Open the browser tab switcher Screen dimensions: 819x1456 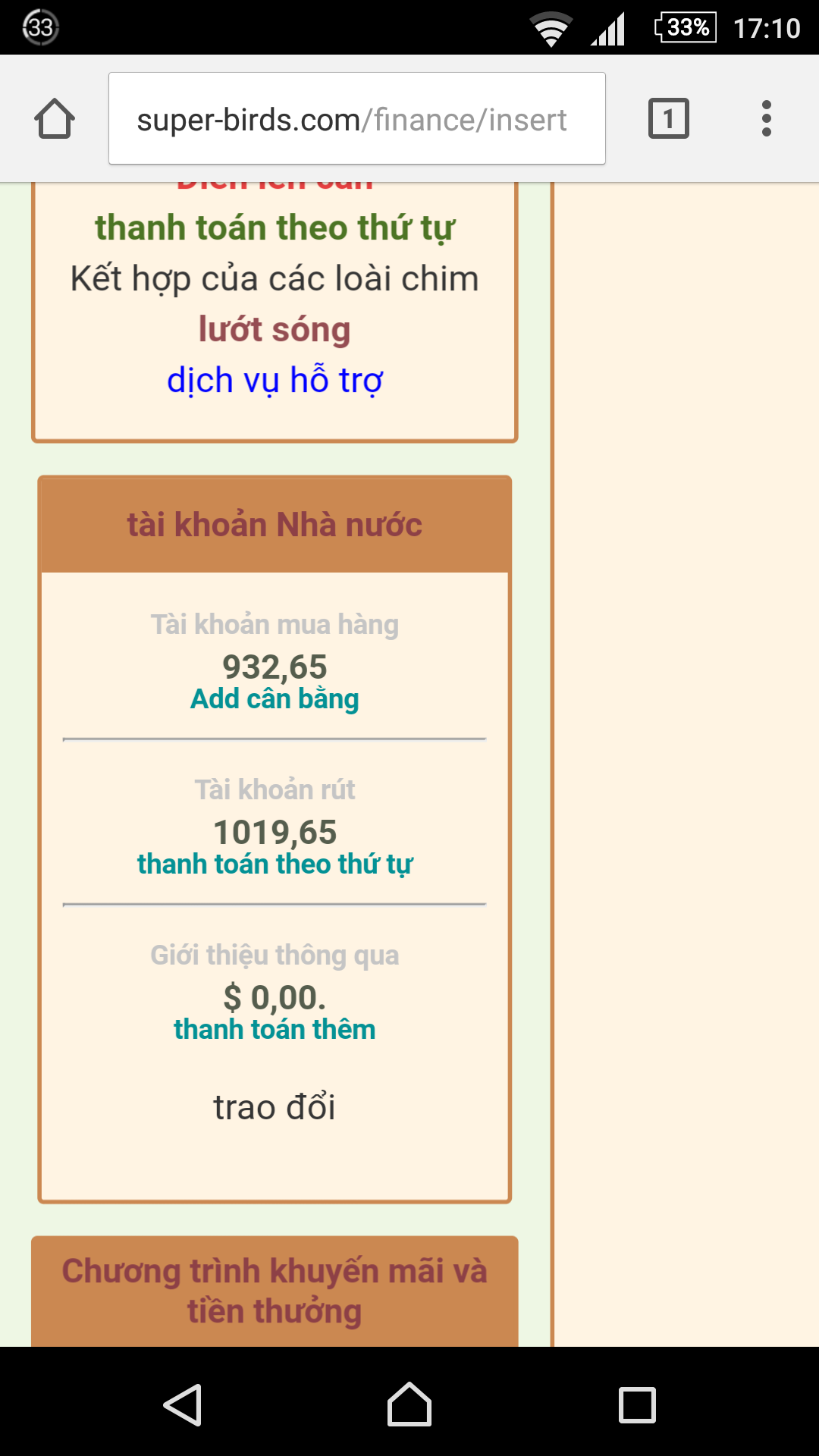[x=668, y=119]
